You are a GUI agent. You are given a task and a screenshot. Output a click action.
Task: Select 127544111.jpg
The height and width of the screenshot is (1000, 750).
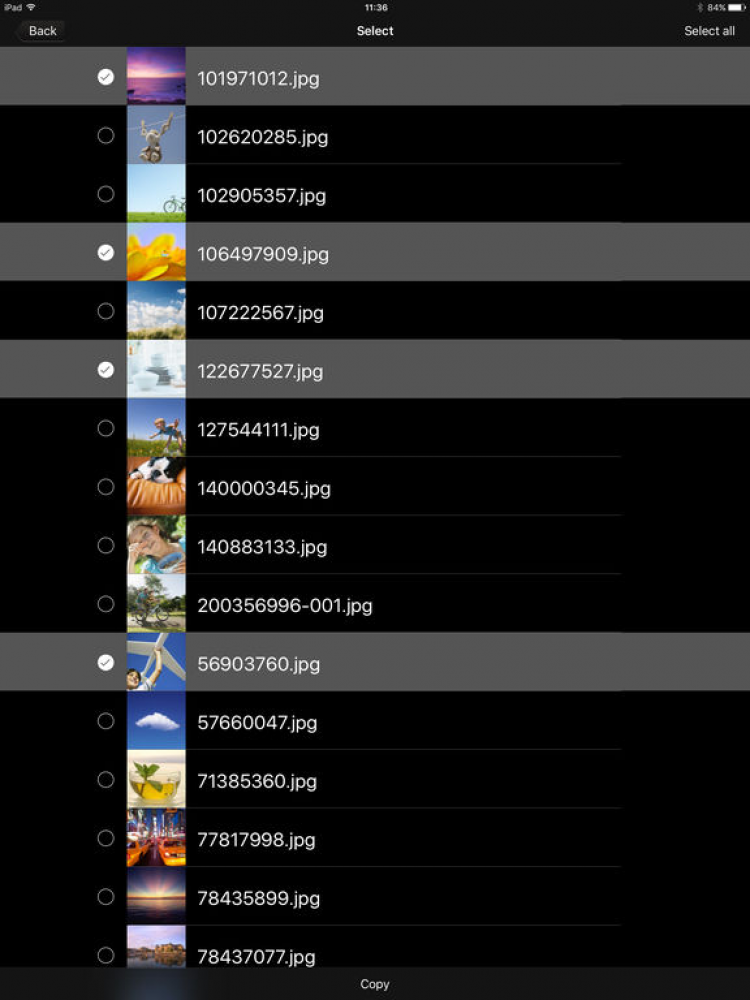click(x=106, y=428)
